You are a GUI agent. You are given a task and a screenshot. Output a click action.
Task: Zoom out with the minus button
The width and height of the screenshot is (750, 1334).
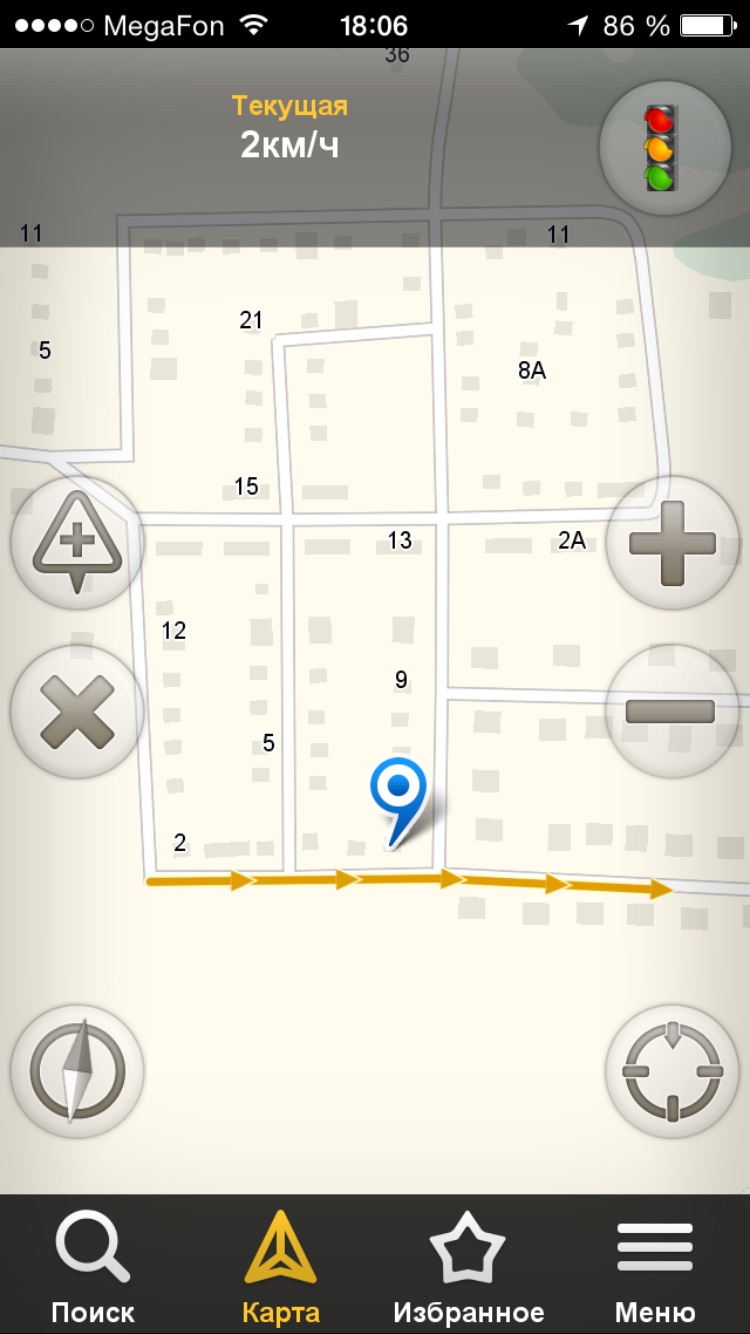pyautogui.click(x=670, y=711)
